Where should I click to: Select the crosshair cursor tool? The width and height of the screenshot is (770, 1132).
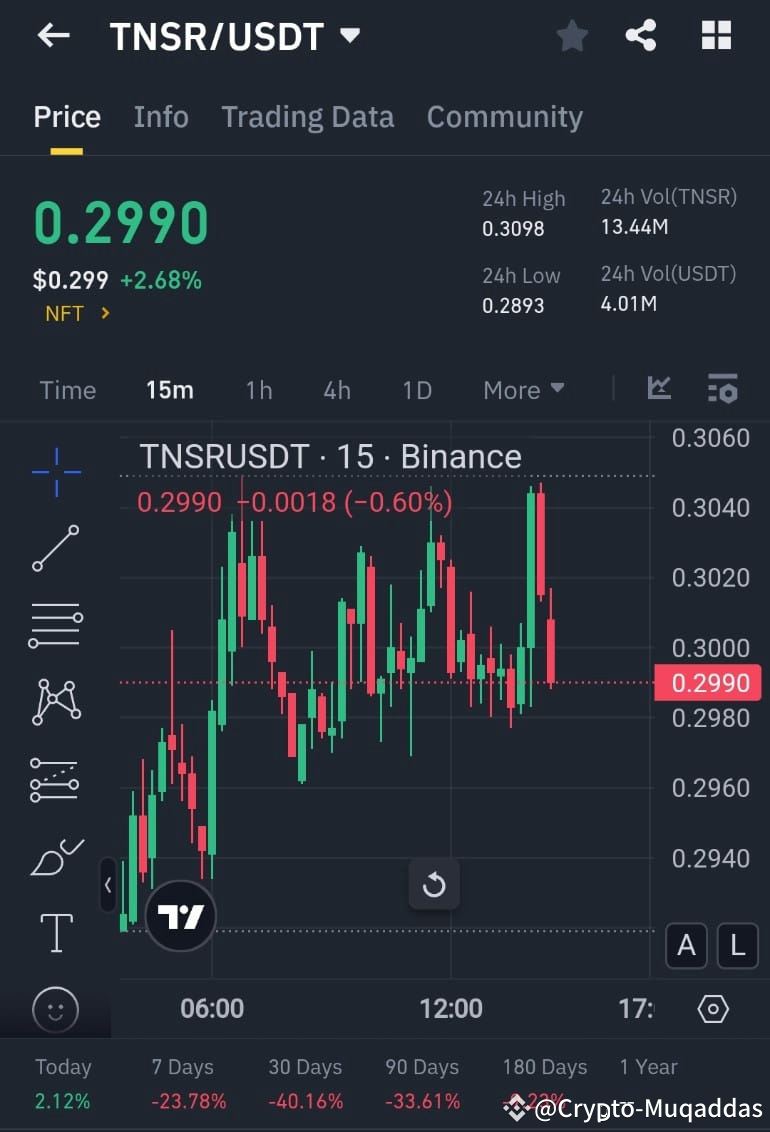pos(55,470)
